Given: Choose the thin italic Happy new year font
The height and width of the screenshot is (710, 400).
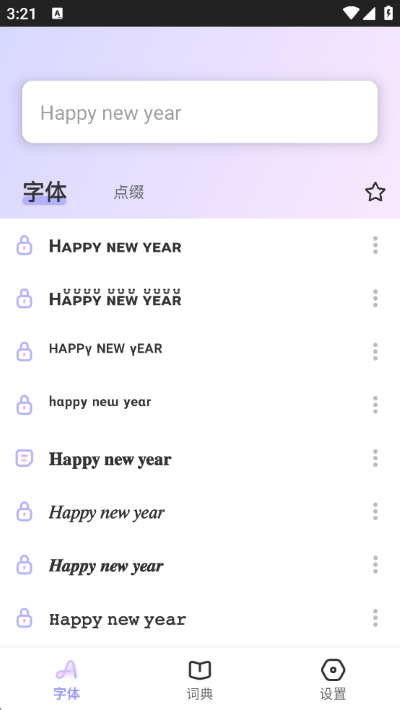Looking at the screenshot, I should tap(200, 512).
